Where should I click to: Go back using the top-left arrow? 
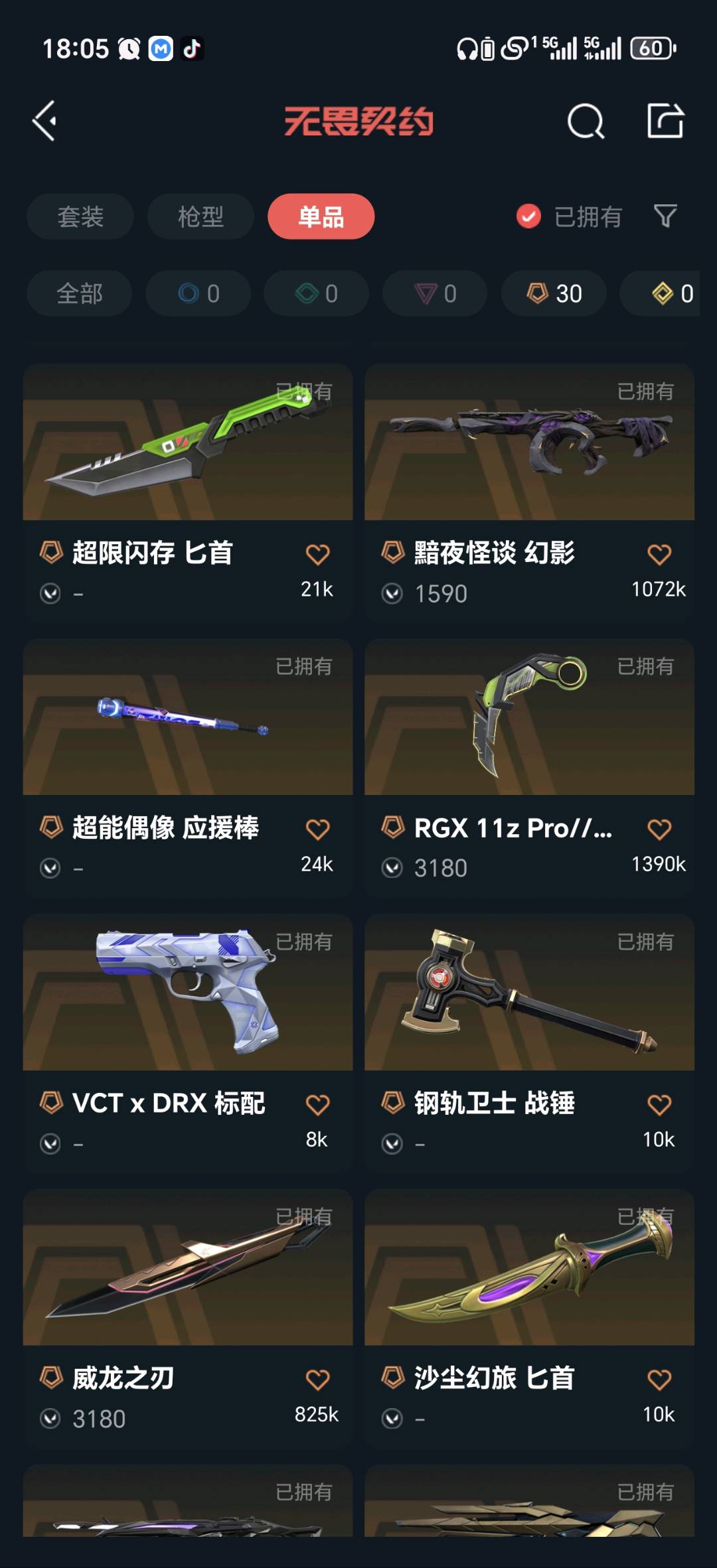tap(44, 121)
